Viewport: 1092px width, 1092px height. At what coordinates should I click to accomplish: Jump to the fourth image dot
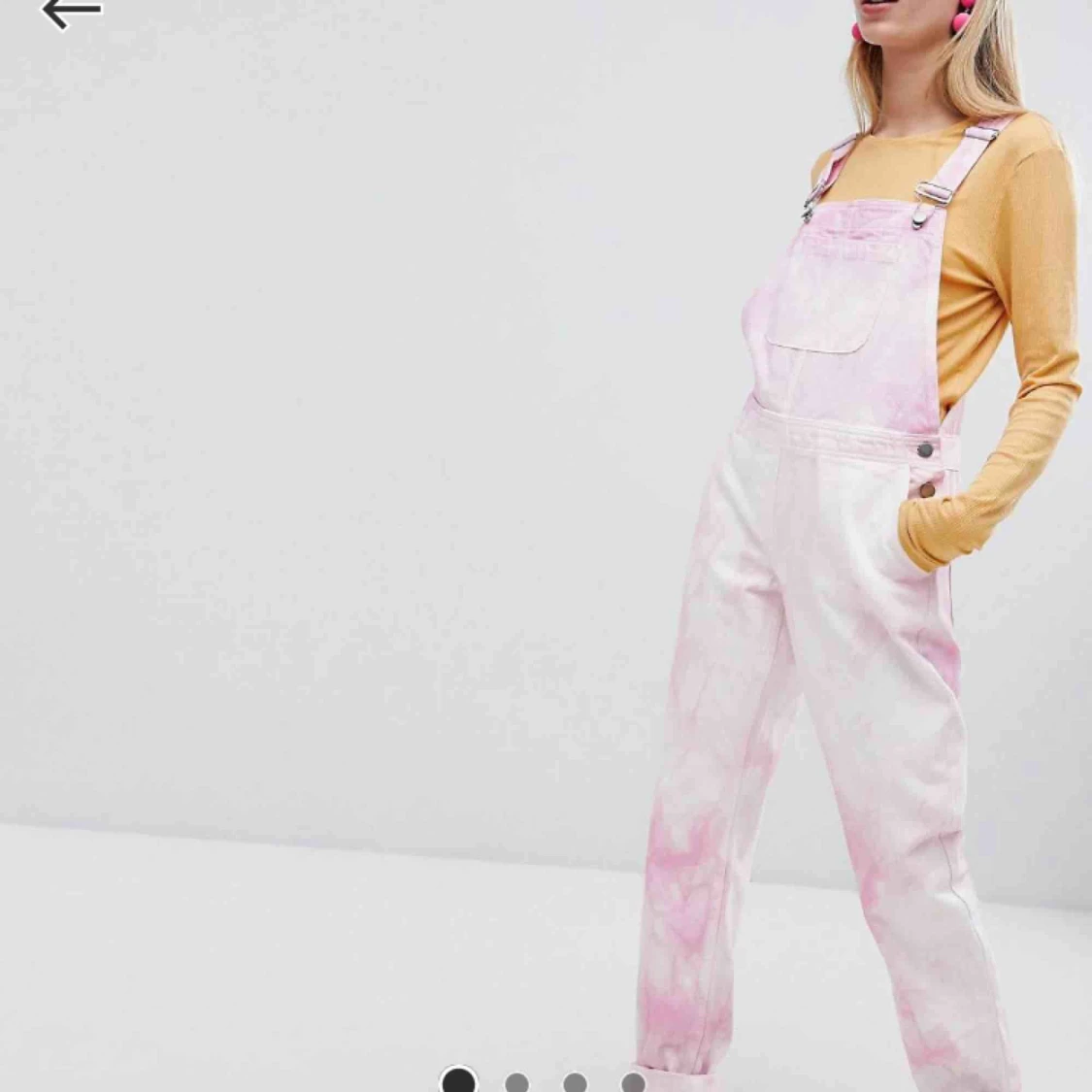pyautogui.click(x=633, y=1082)
